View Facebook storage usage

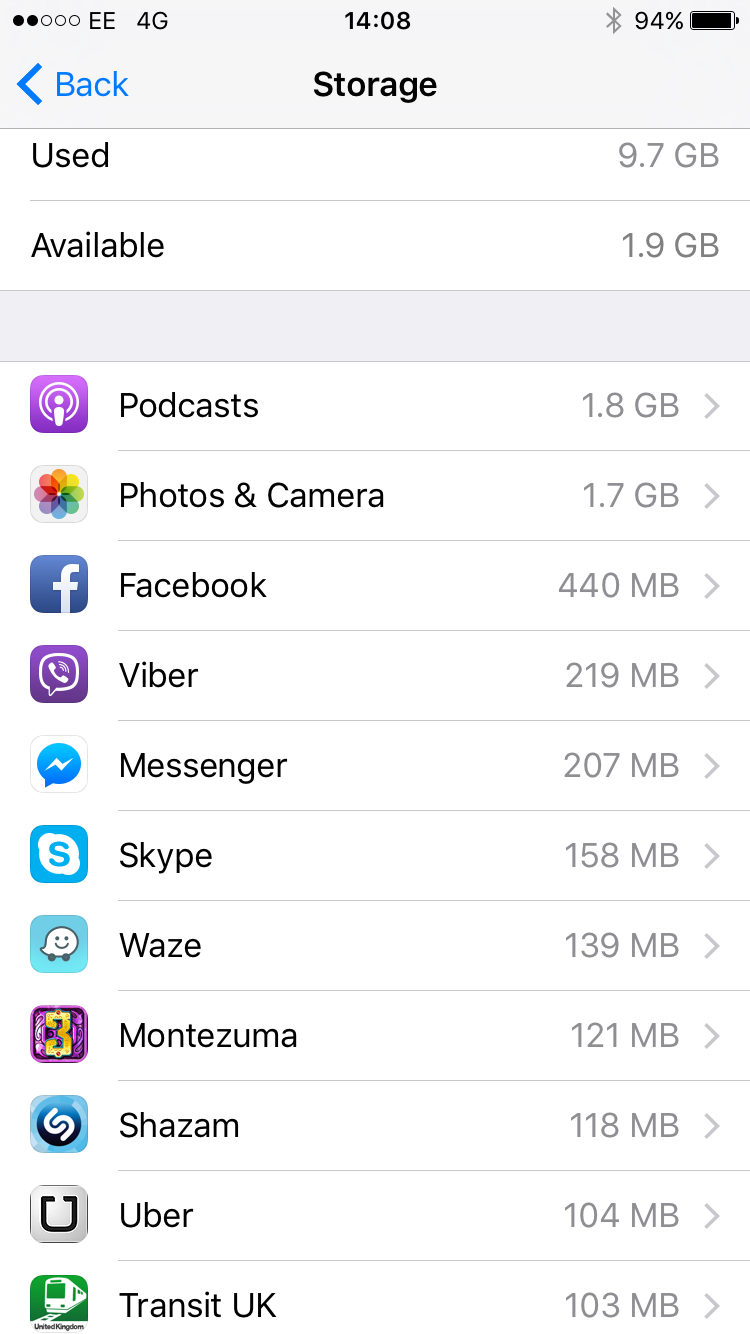tap(375, 586)
